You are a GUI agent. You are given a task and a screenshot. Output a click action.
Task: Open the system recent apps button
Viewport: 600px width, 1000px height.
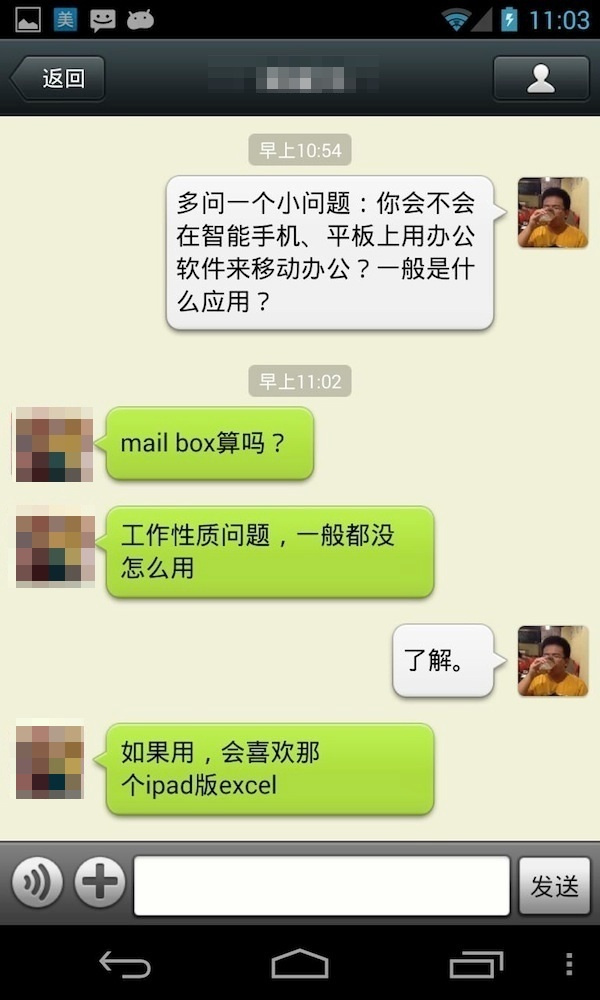(x=476, y=964)
